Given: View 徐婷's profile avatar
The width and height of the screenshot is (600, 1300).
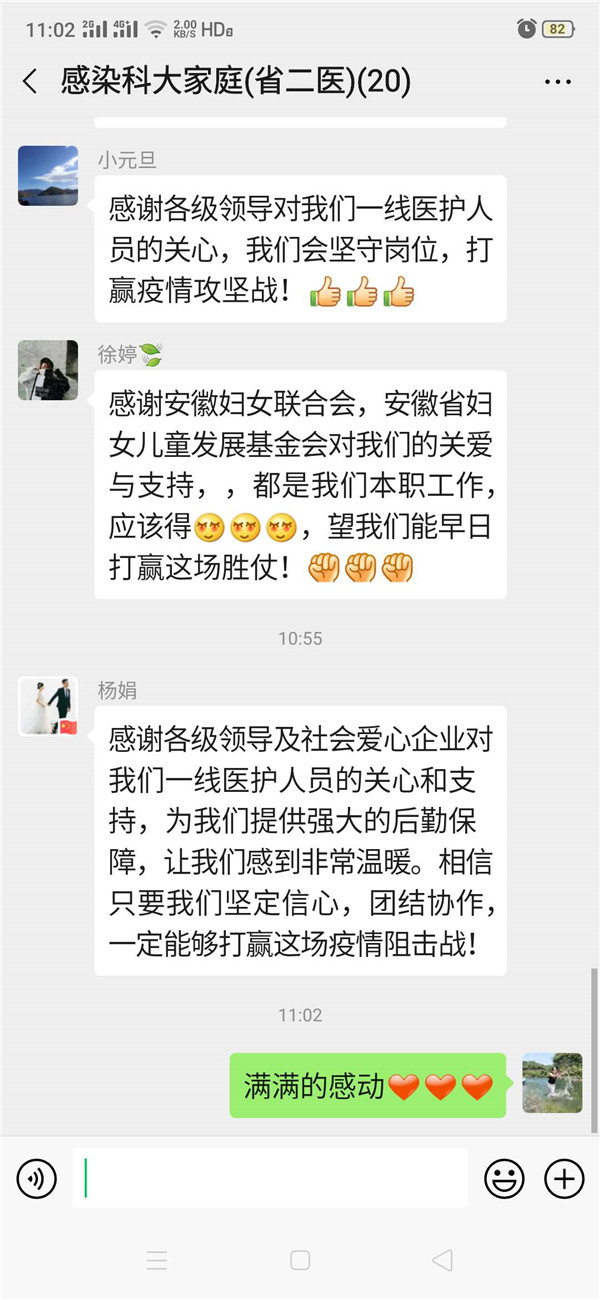Looking at the screenshot, I should pos(48,370).
